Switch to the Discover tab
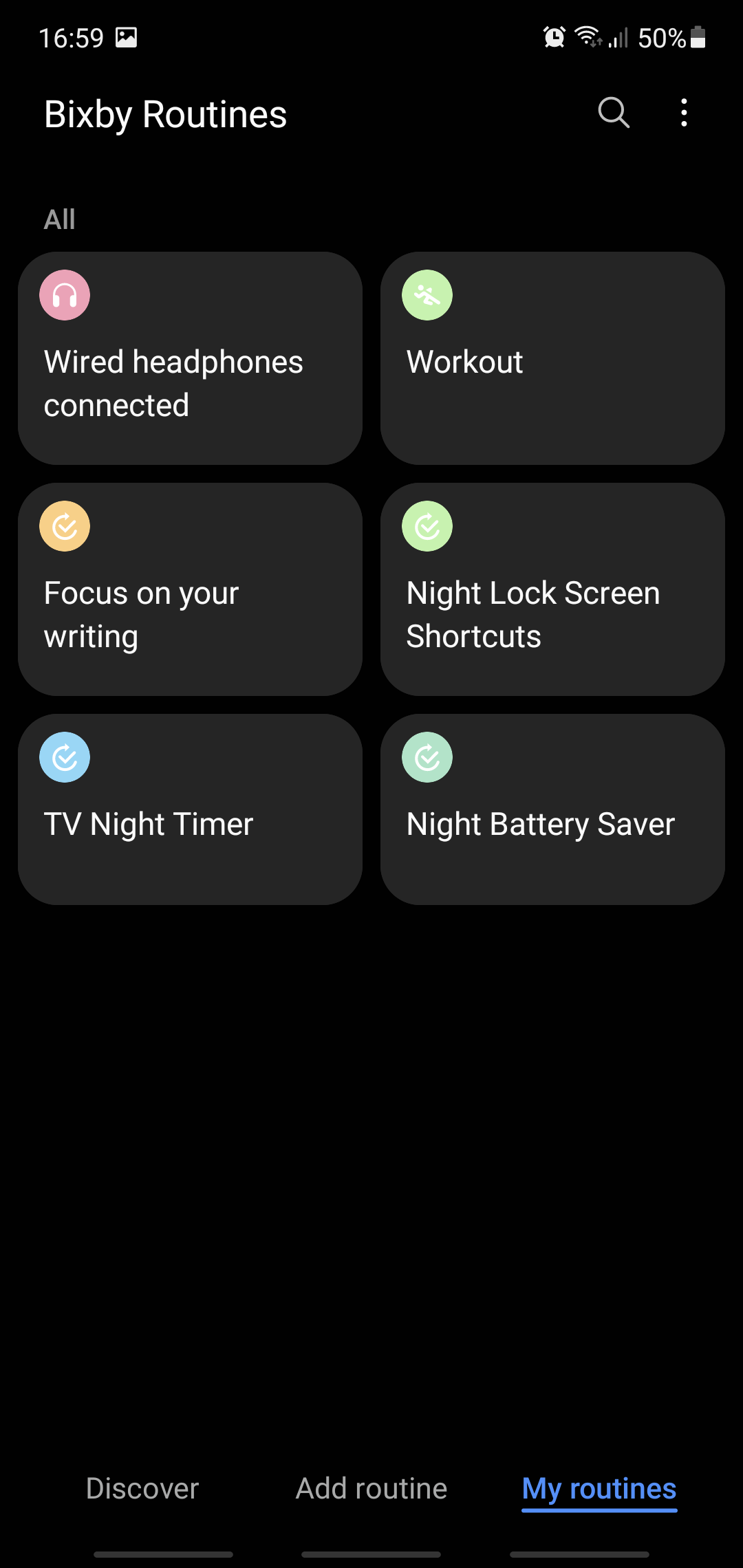Viewport: 743px width, 1568px height. (142, 1489)
